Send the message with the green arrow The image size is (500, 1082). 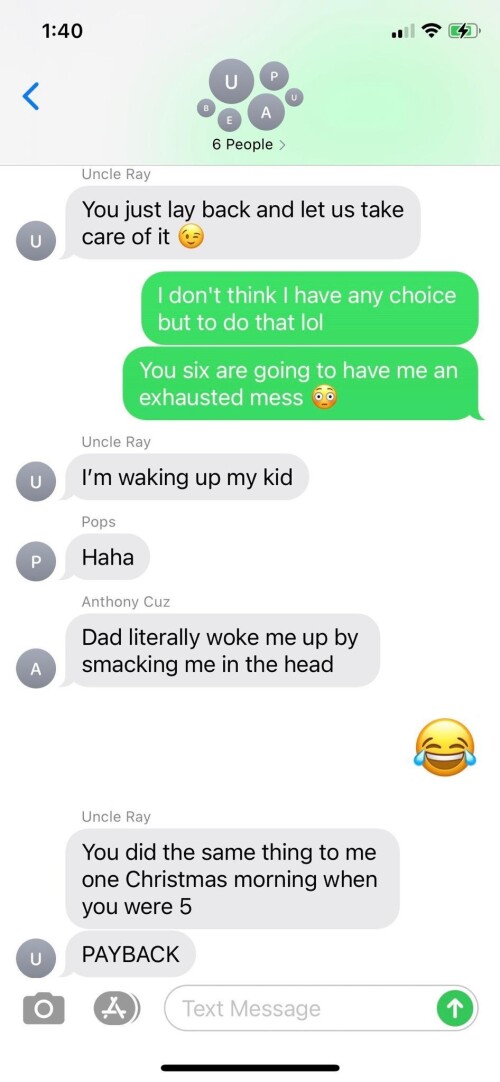[456, 1009]
